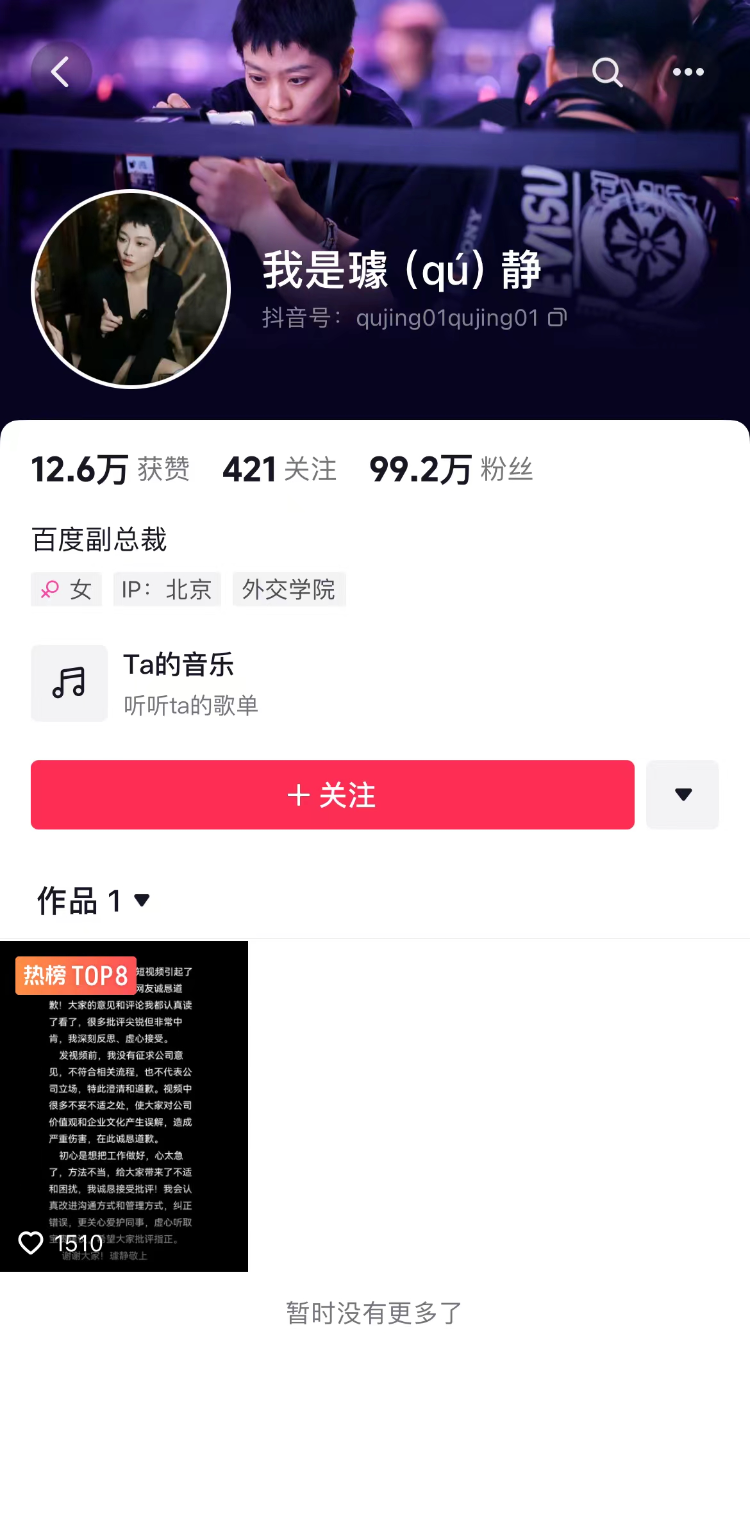Tap the 外交学院 tag
Screen dimensions: 750x1521
[289, 590]
